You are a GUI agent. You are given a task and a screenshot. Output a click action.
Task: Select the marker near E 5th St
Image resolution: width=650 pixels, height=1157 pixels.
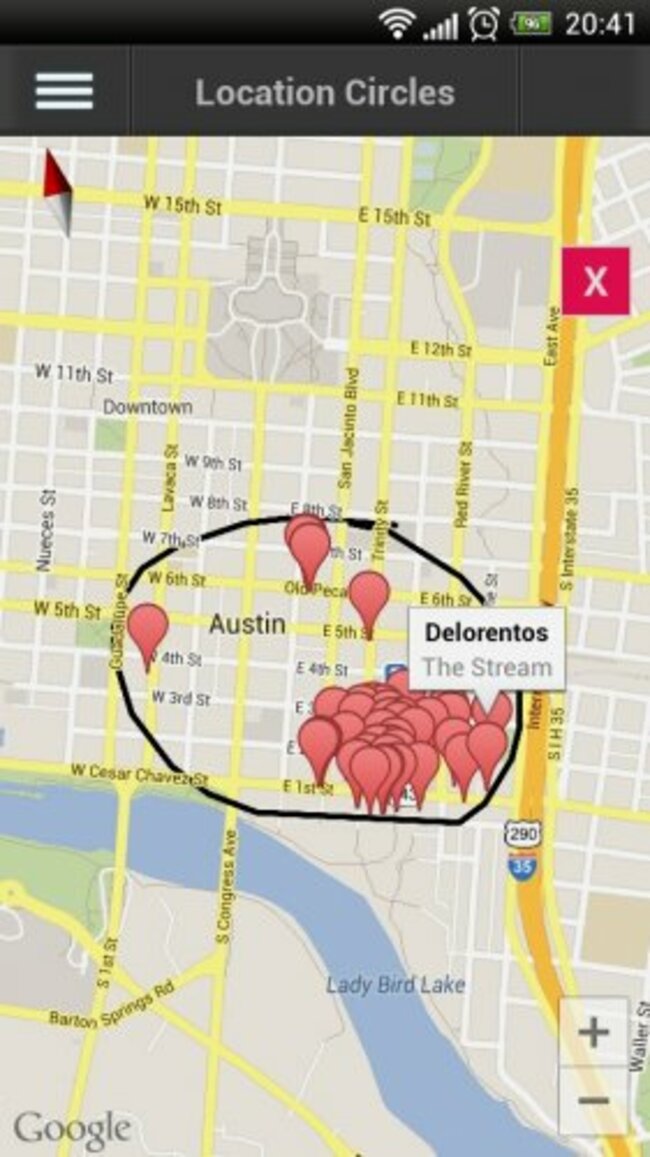tap(369, 596)
